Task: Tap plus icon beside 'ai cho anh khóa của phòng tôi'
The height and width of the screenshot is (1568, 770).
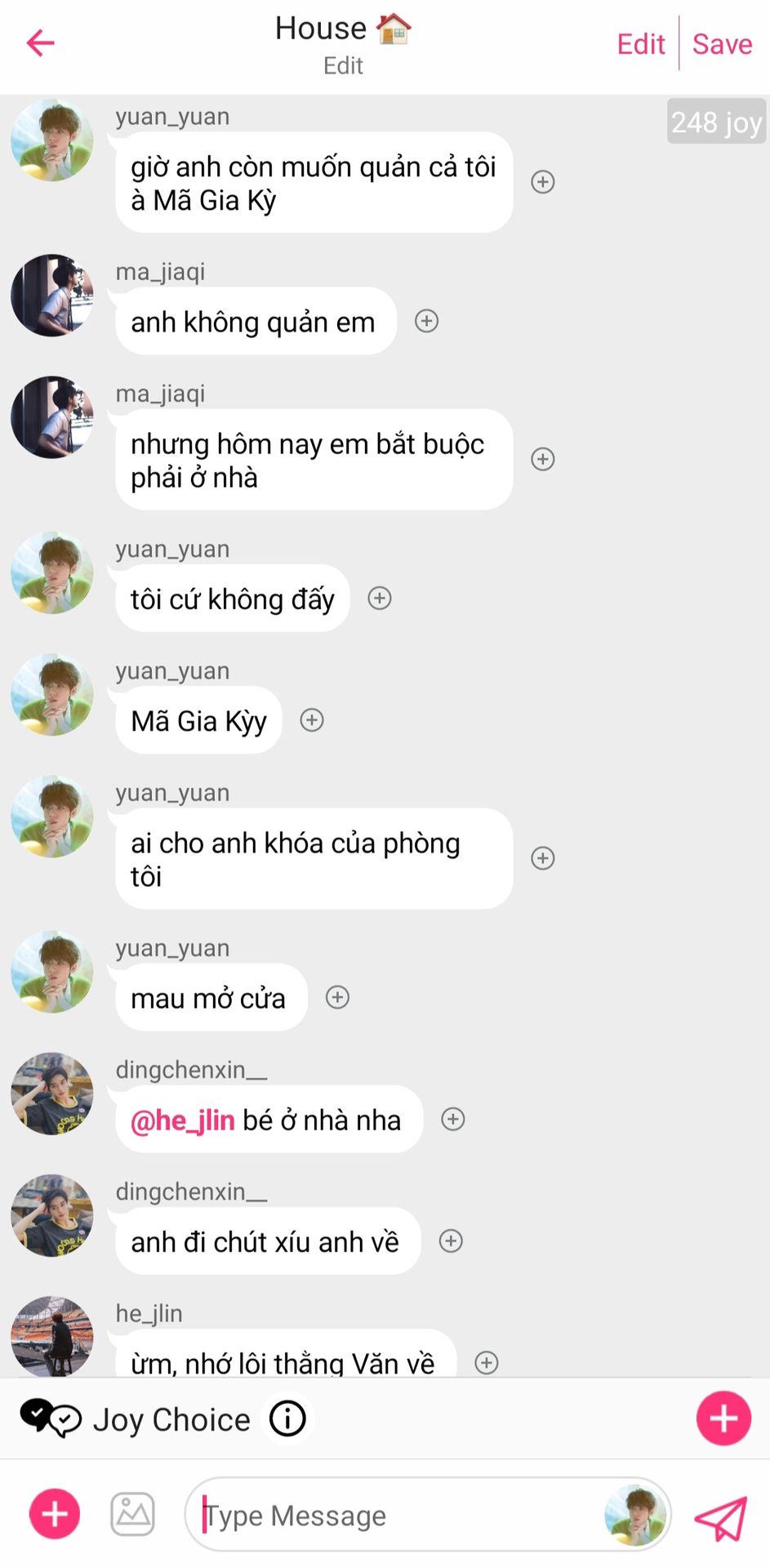Action: pos(542,857)
